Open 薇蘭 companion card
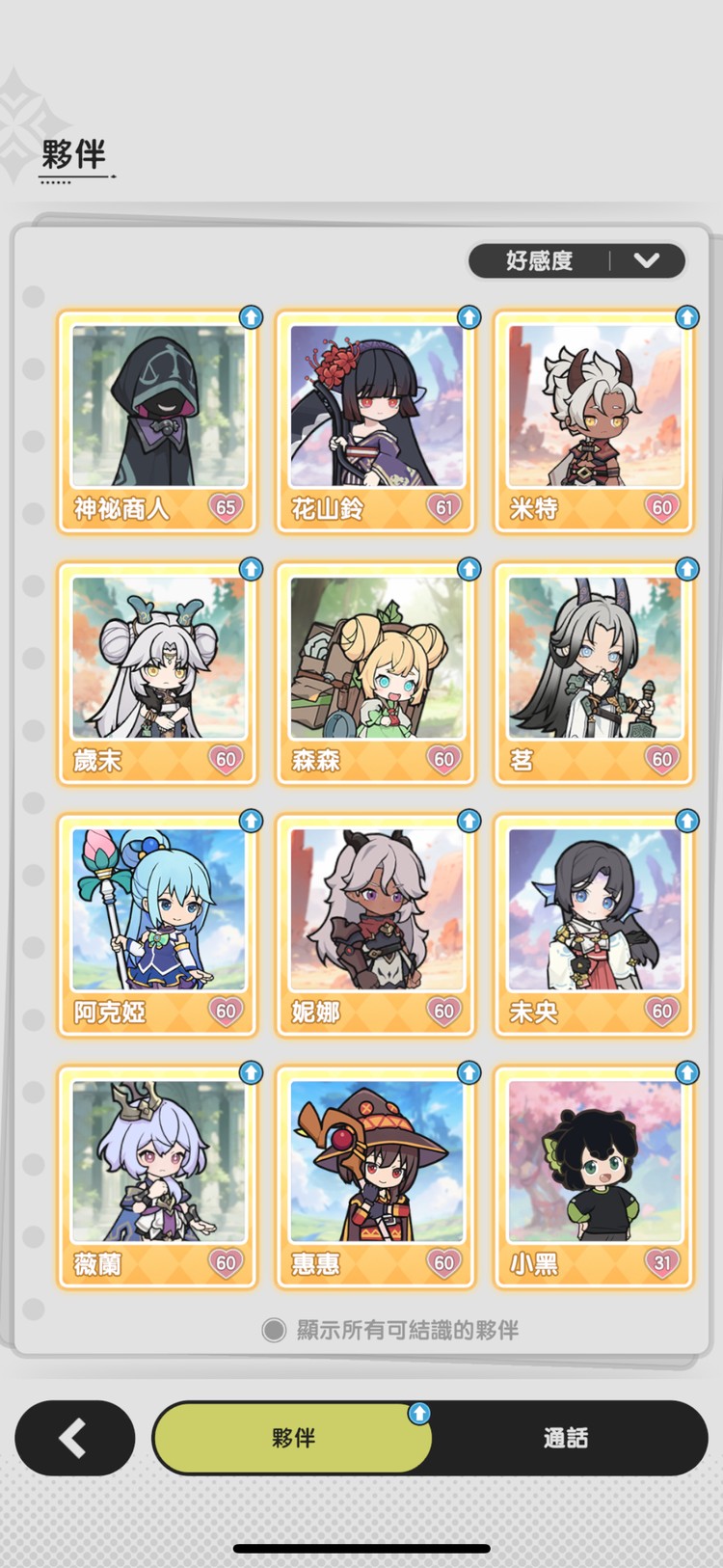This screenshot has height=1568, width=723. click(x=158, y=1176)
